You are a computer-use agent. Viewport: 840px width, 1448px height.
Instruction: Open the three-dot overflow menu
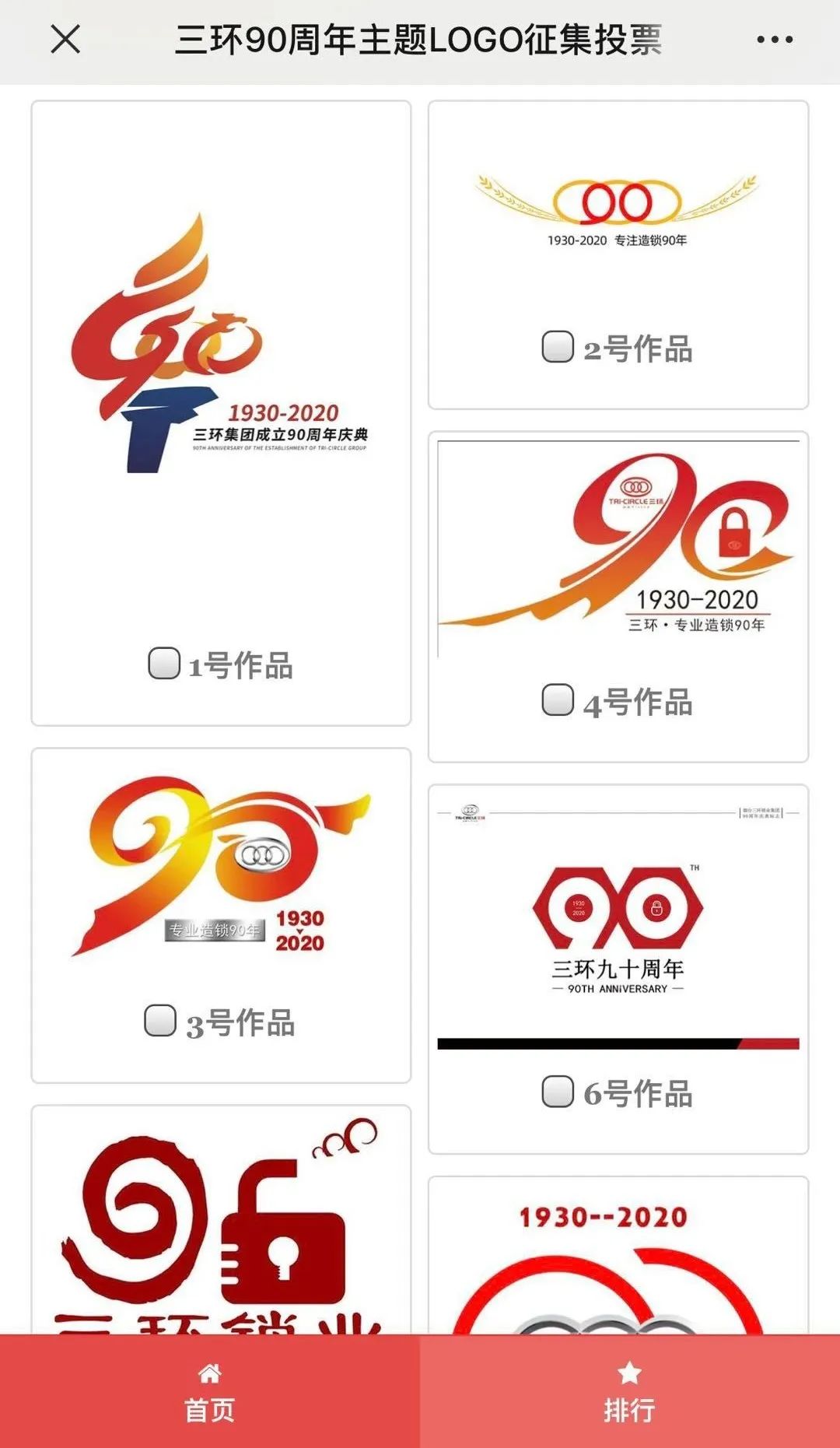(x=775, y=40)
